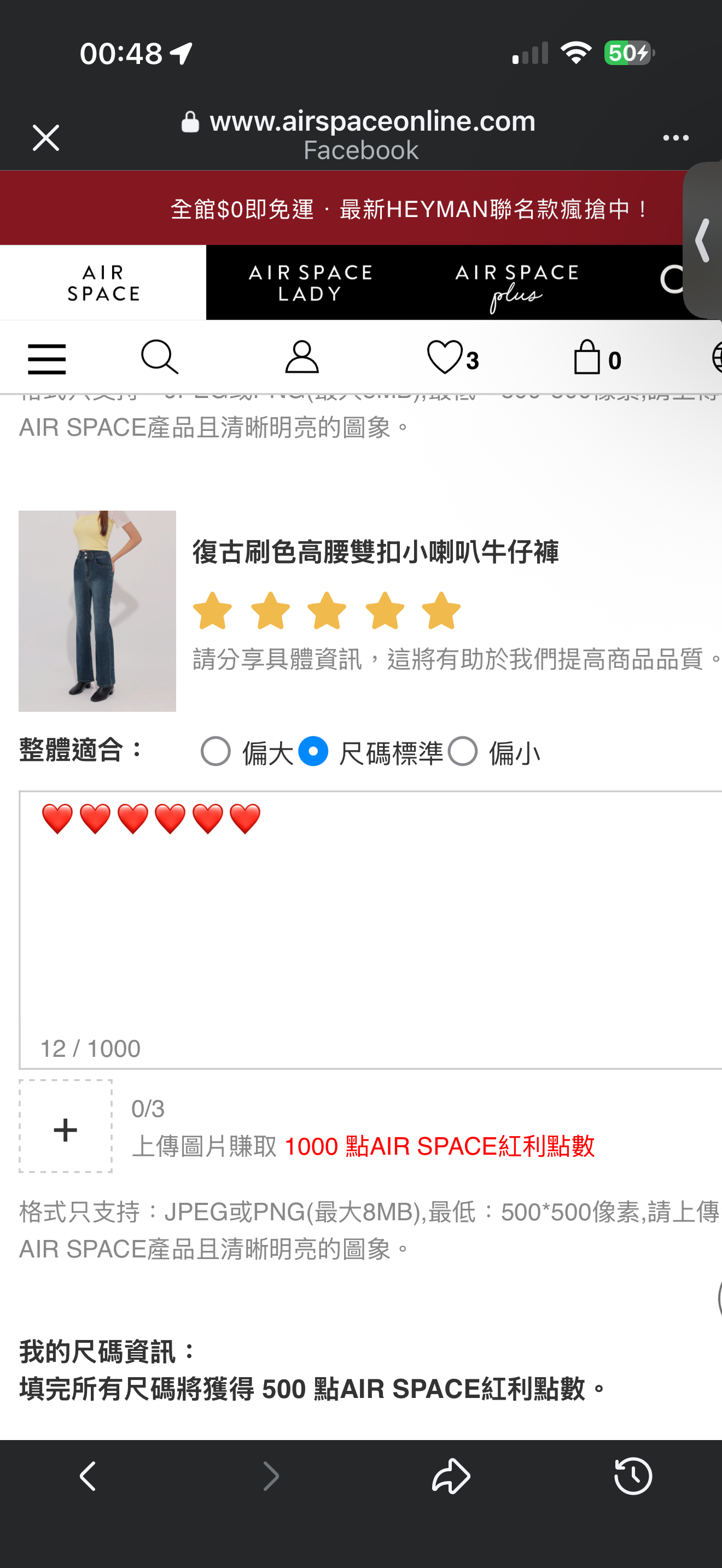The image size is (722, 1568).
Task: Select the 偏小 fit option
Action: click(x=463, y=751)
